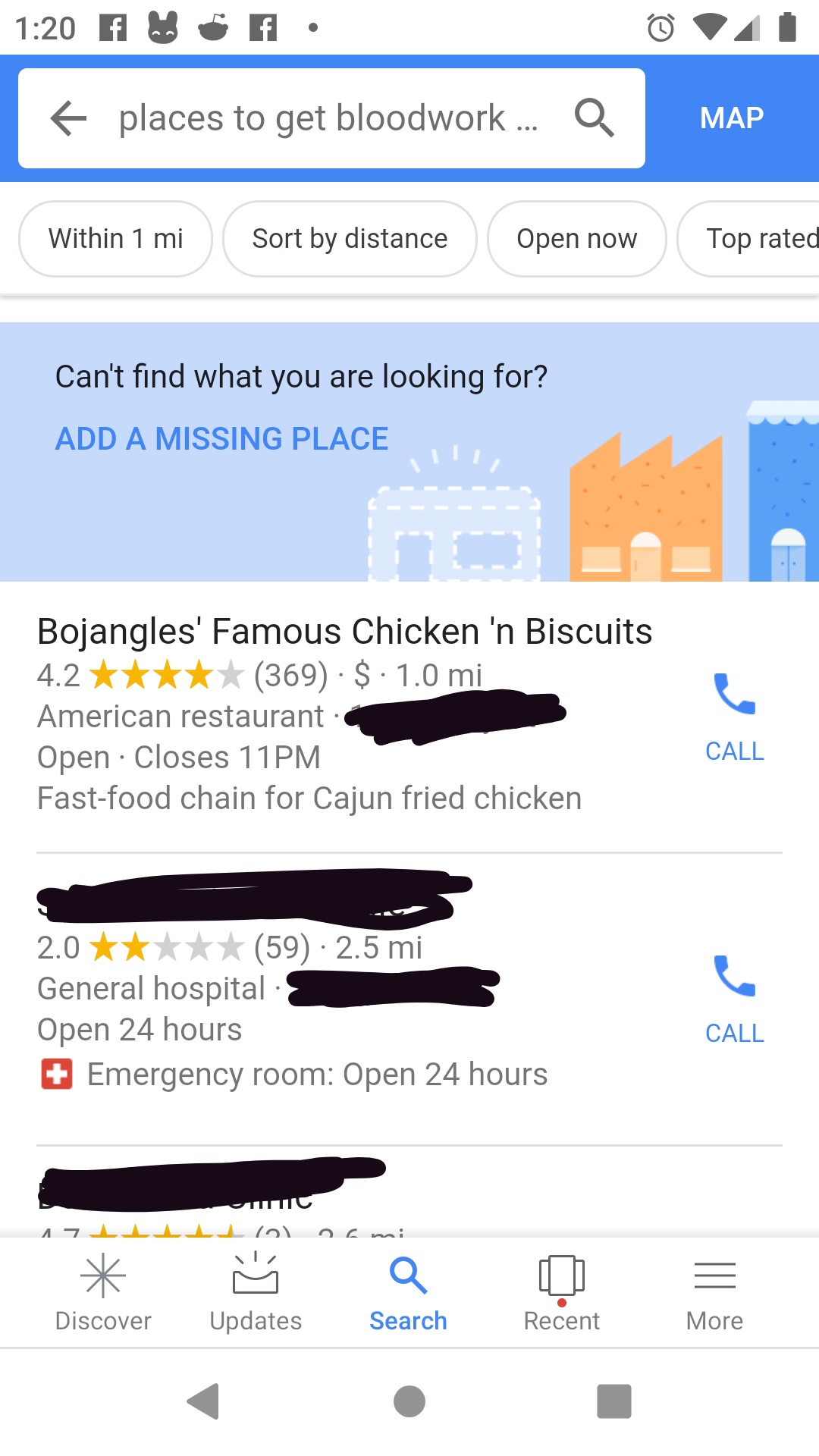819x1456 pixels.
Task: Tap the back arrow in search bar
Action: [68, 118]
